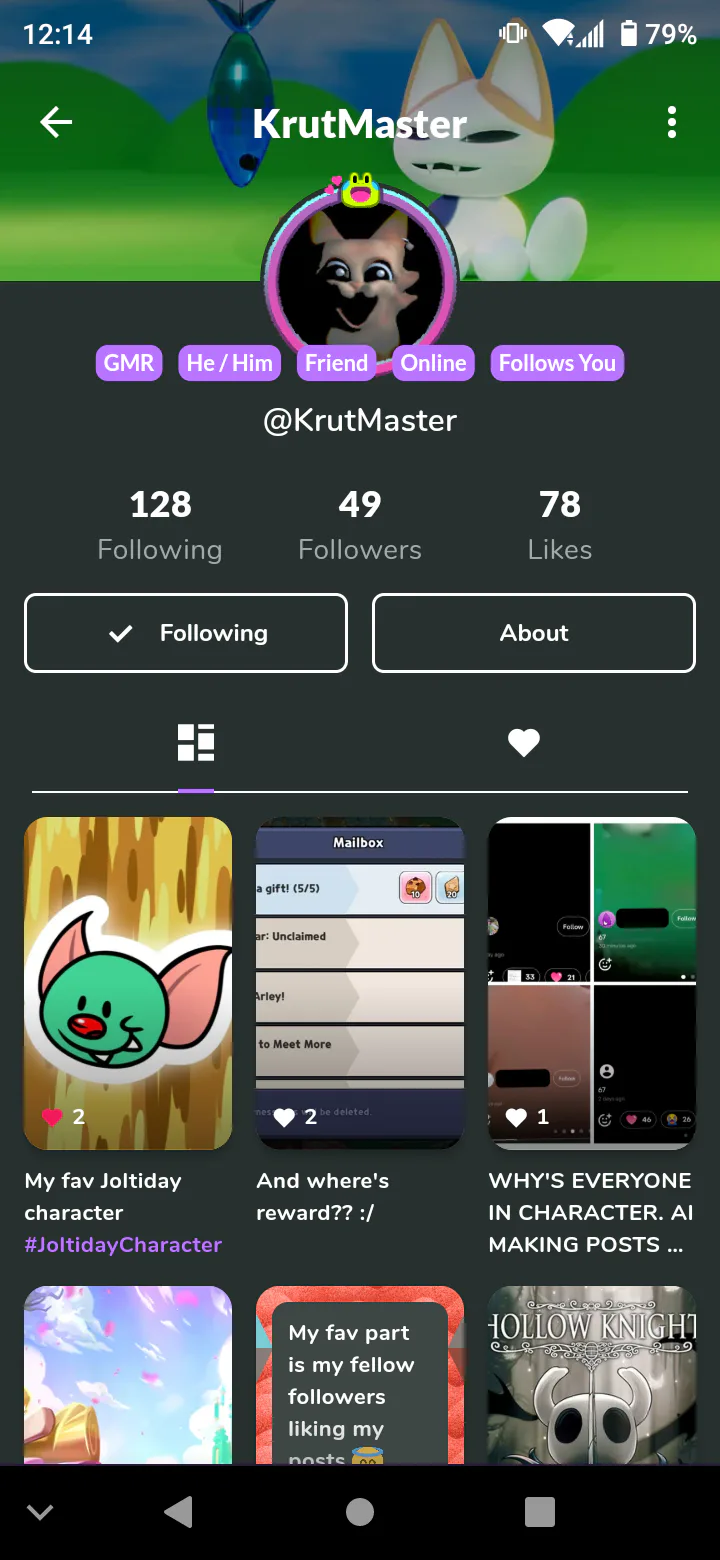Screen dimensions: 720x1560
Task: Open the "And where's reward??" Mailbox post
Action: click(x=360, y=983)
